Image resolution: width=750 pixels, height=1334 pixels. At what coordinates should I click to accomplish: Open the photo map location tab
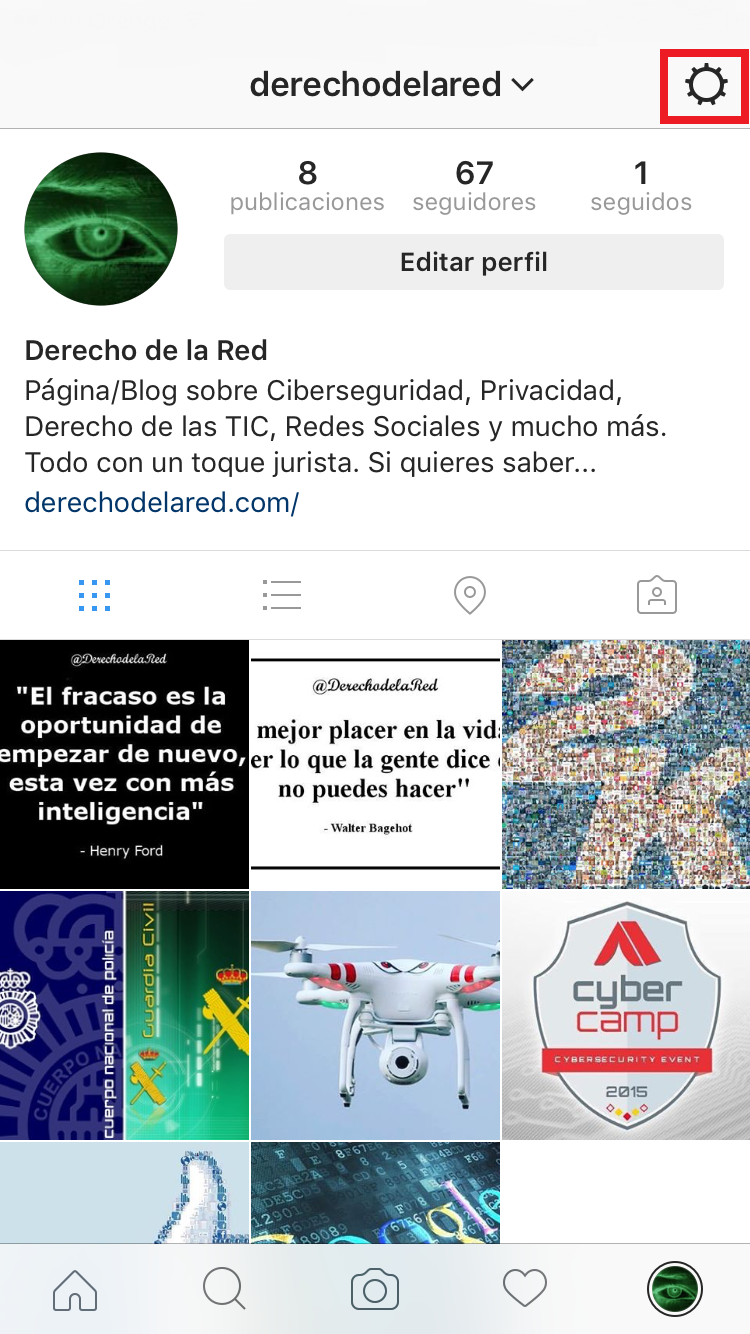click(x=469, y=595)
